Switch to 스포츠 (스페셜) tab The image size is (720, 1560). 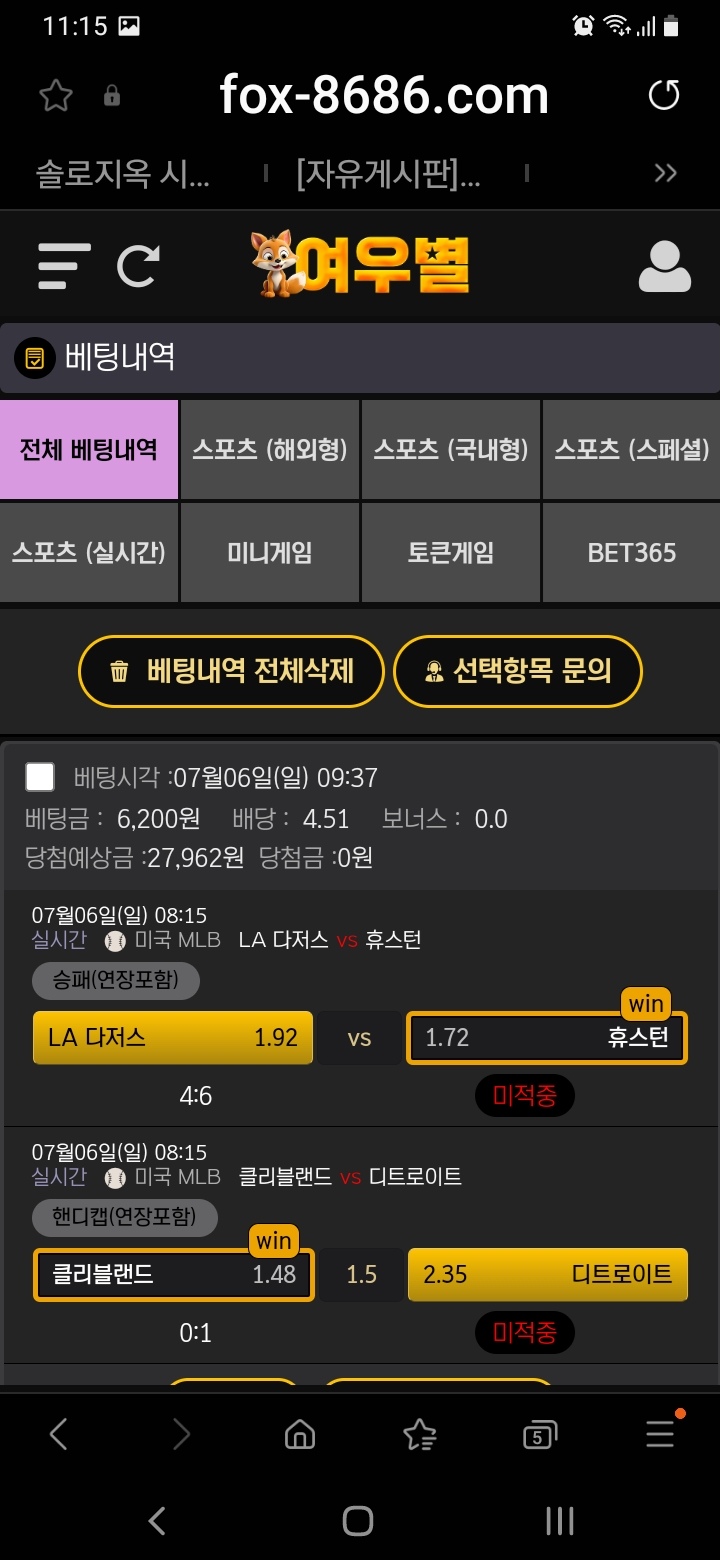[632, 450]
